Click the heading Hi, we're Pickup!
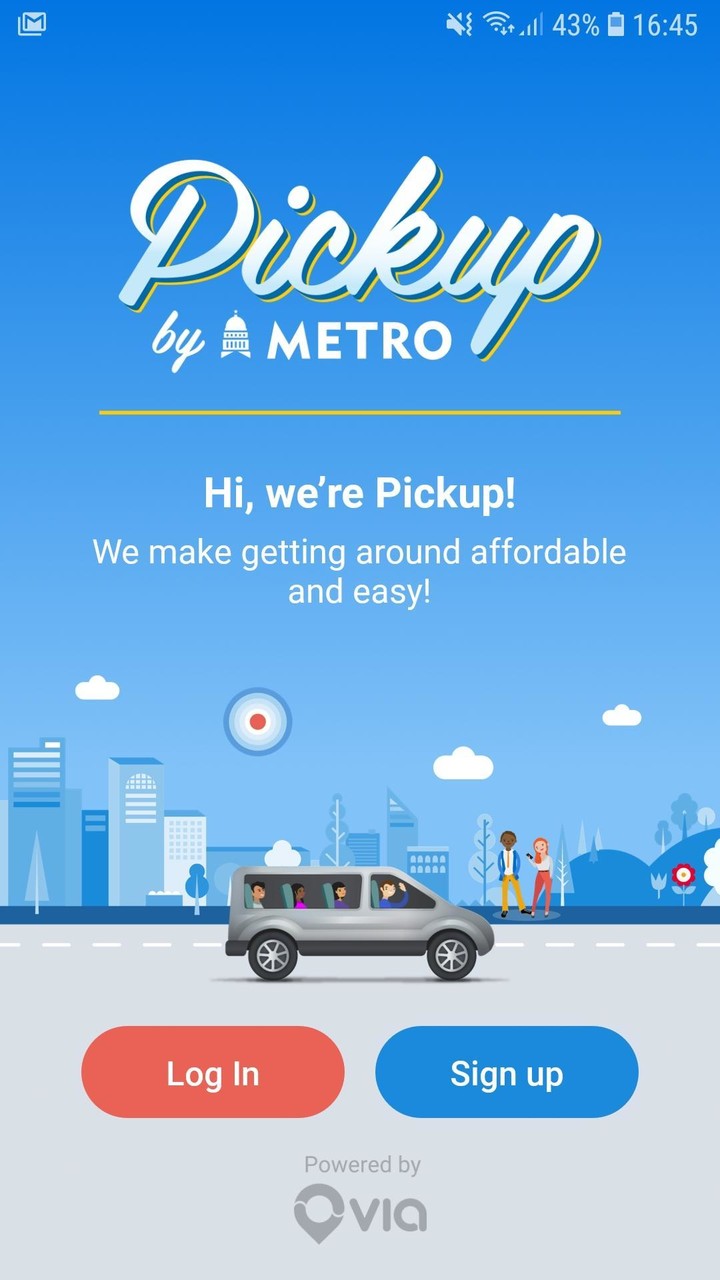The height and width of the screenshot is (1280, 720). point(360,491)
